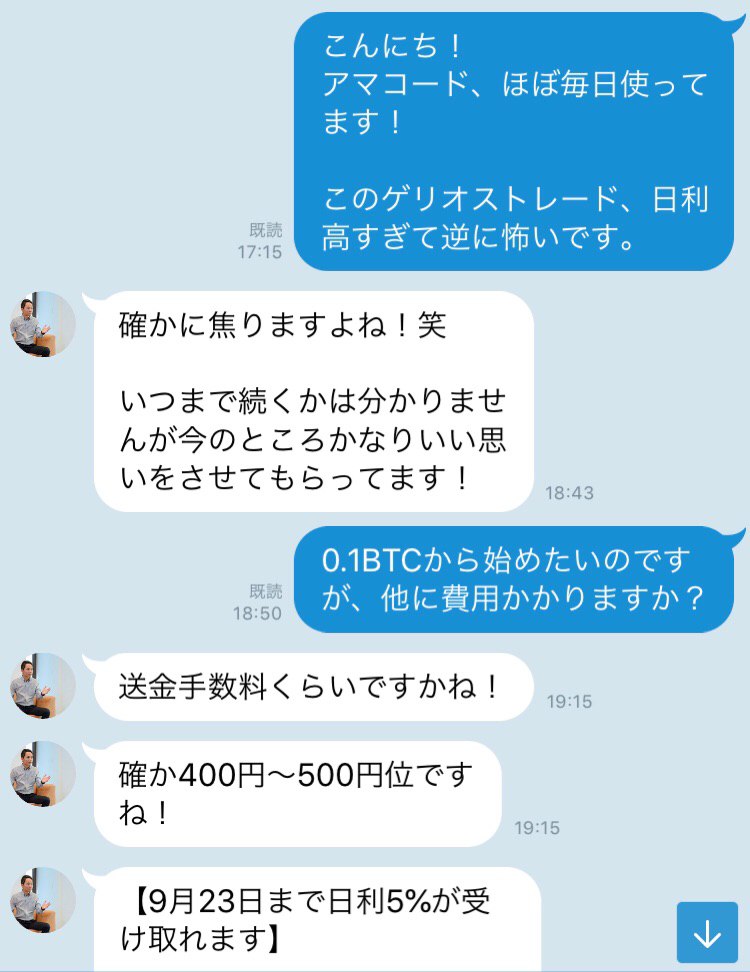Open profile picture next to 送金手数料くらいですかね

[43, 686]
